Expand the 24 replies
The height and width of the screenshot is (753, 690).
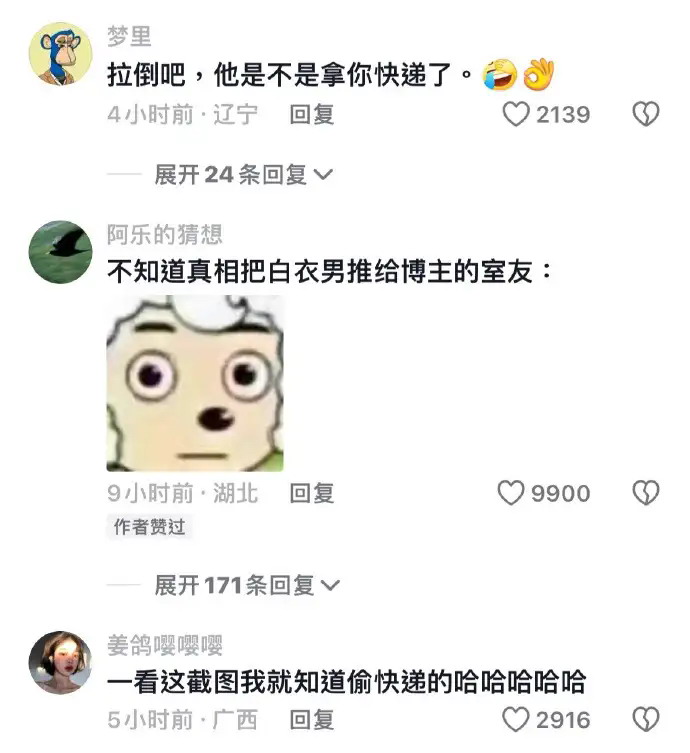(243, 175)
